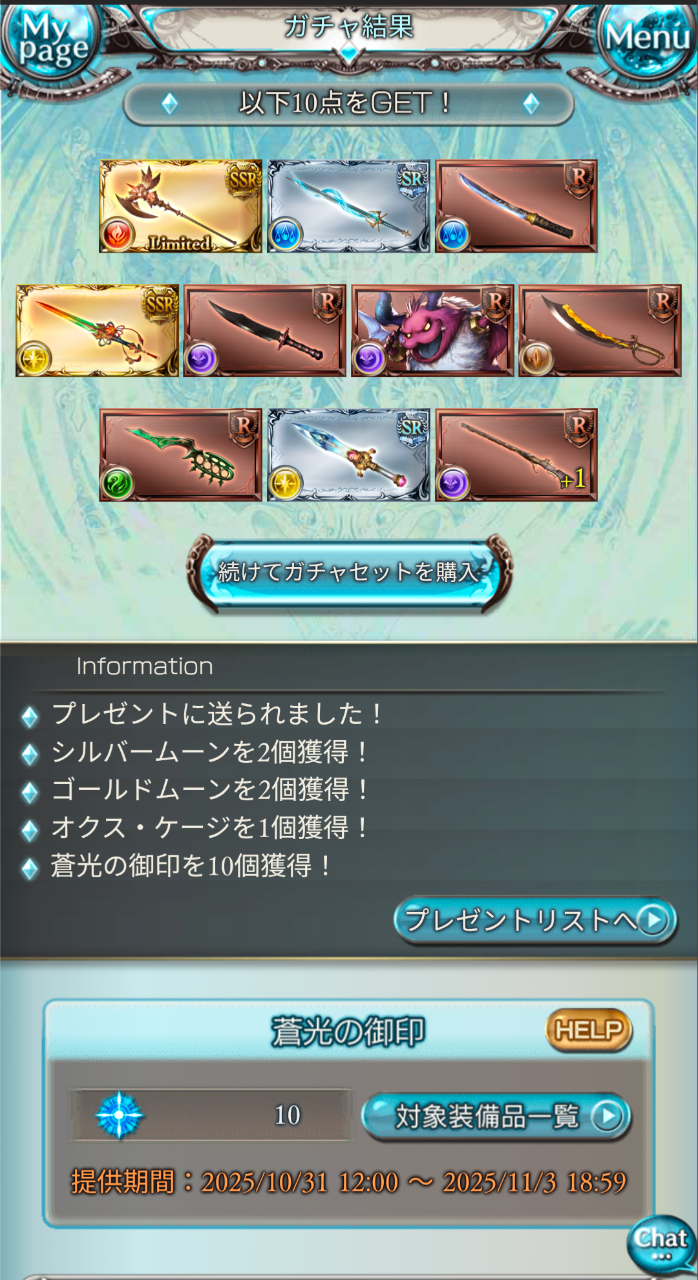The image size is (698, 1280).
Task: View the R earth golden saber
Action: (x=600, y=331)
